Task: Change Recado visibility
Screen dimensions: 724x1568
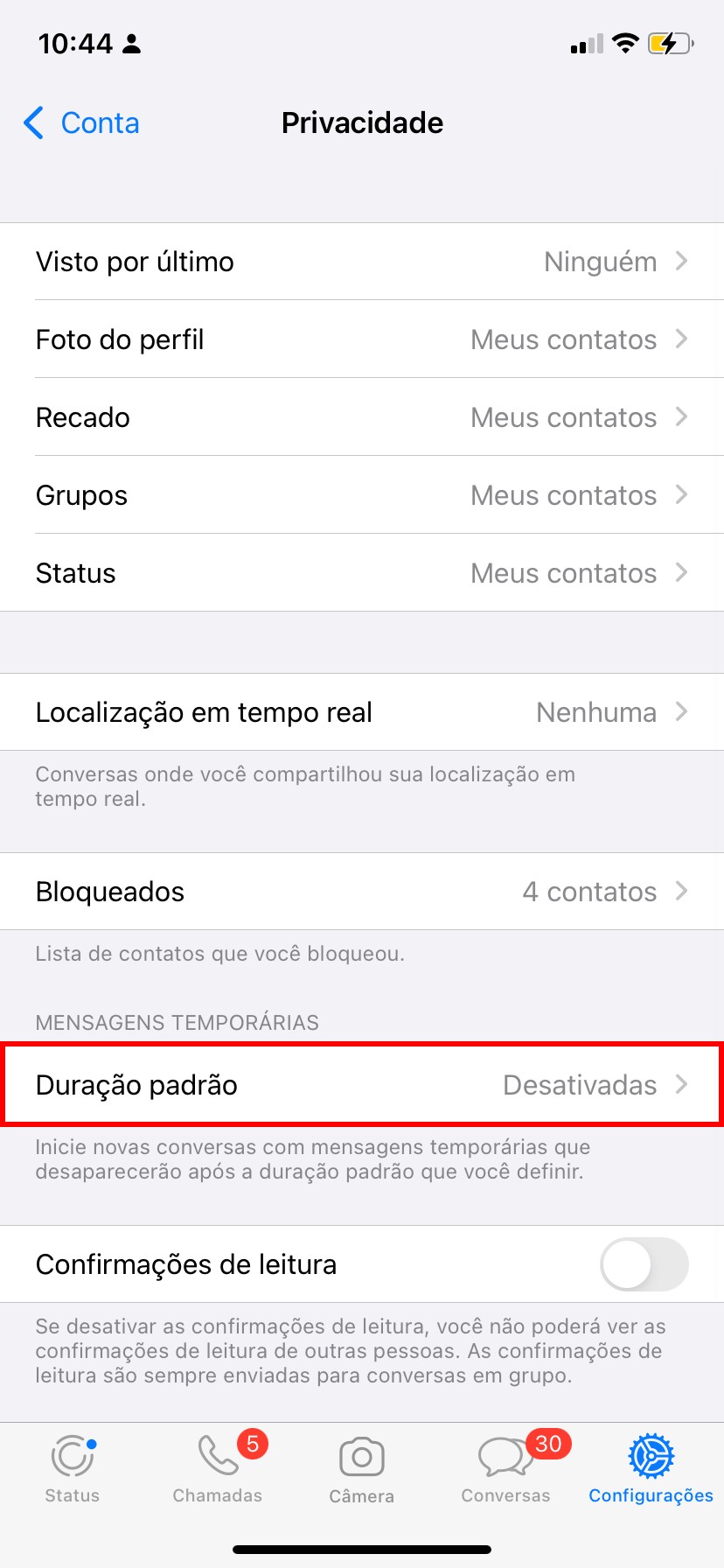Action: point(362,417)
